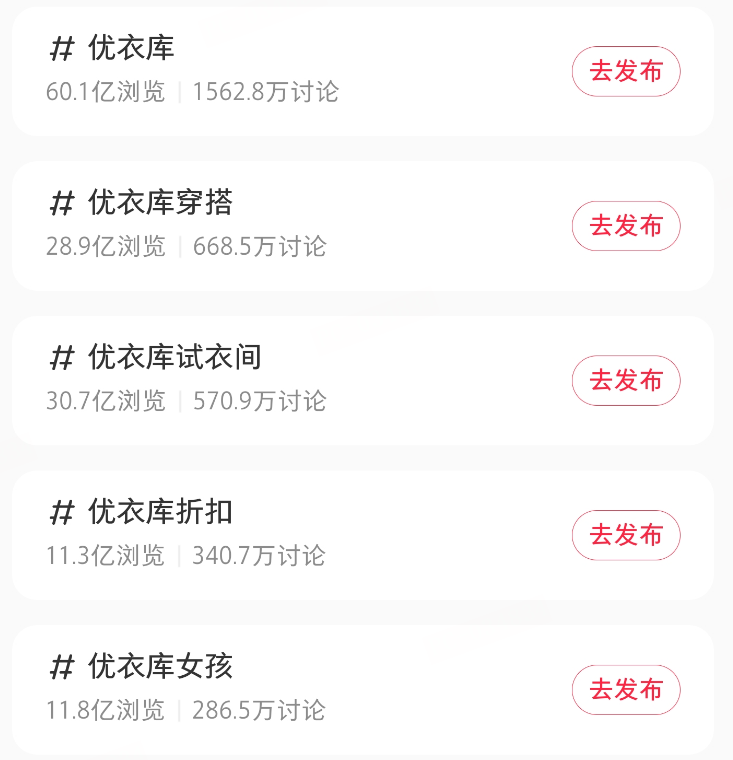Post under the 优衣库折扣 topic

[x=626, y=535]
